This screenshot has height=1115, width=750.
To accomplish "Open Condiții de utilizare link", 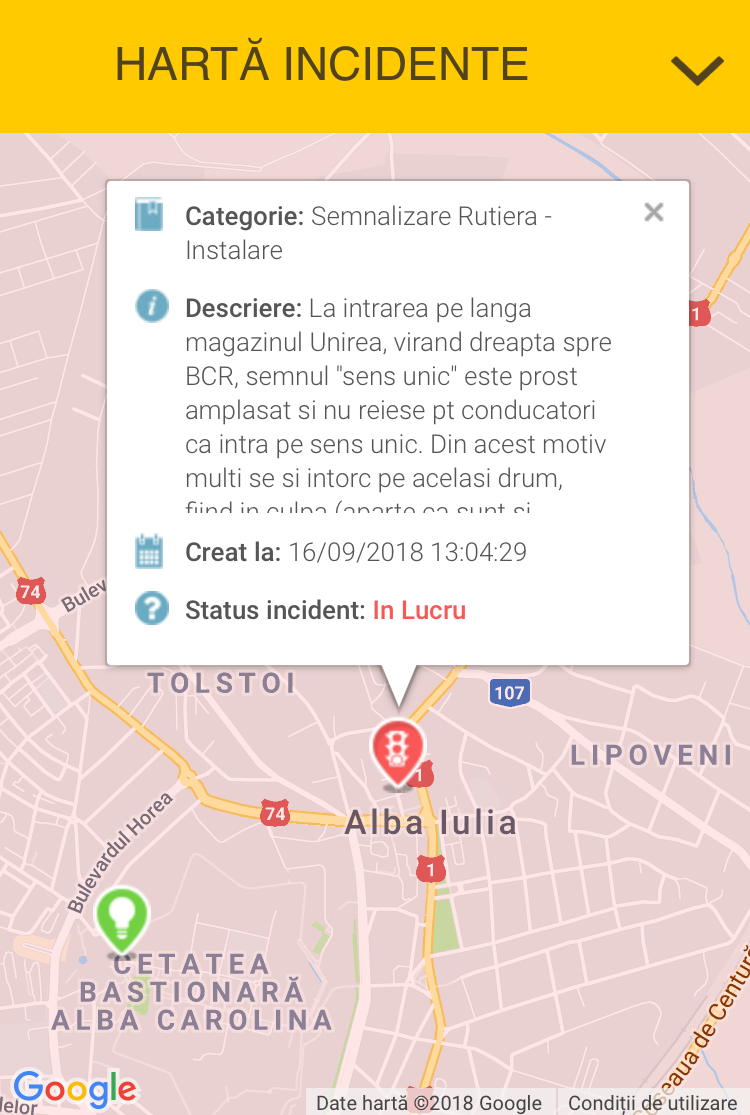I will (652, 1103).
